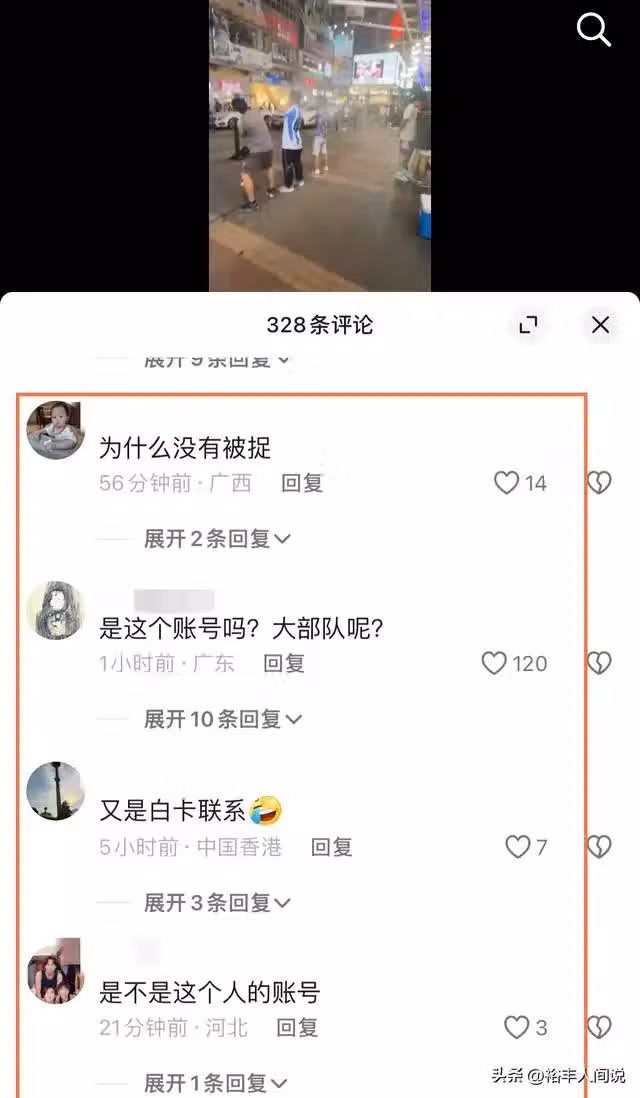Dislike the comment 为什么没有被捉
Image resolution: width=640 pixels, height=1098 pixels.
click(x=598, y=483)
